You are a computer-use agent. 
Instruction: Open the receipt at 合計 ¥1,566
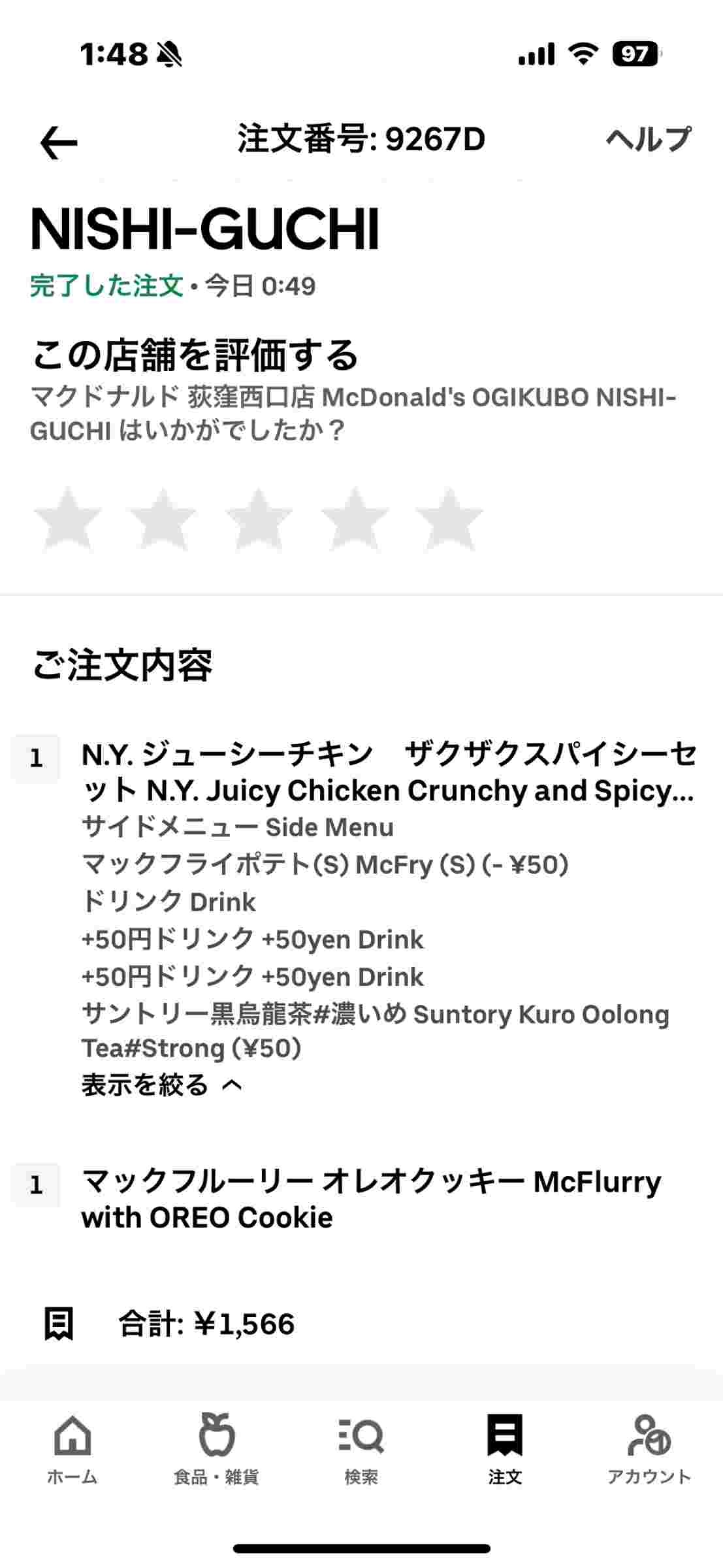coord(170,1324)
